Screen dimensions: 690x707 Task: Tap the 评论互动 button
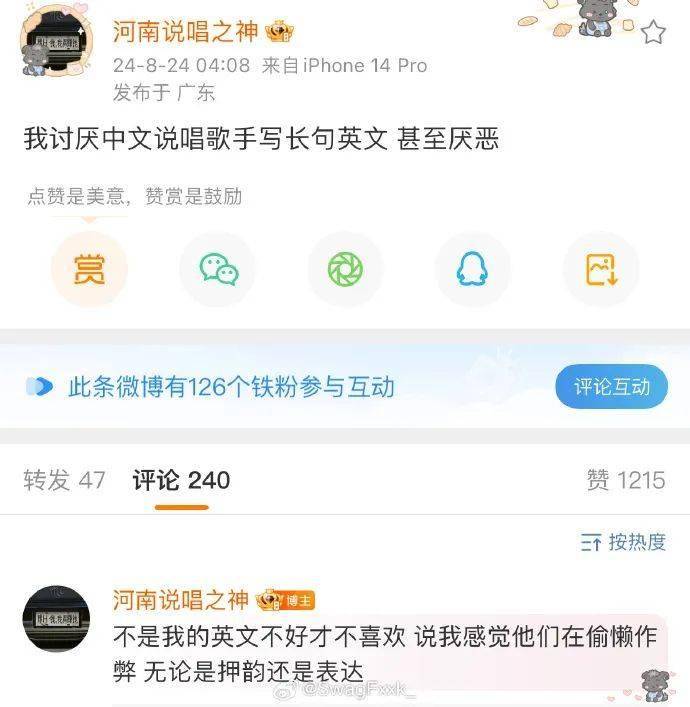coord(611,387)
